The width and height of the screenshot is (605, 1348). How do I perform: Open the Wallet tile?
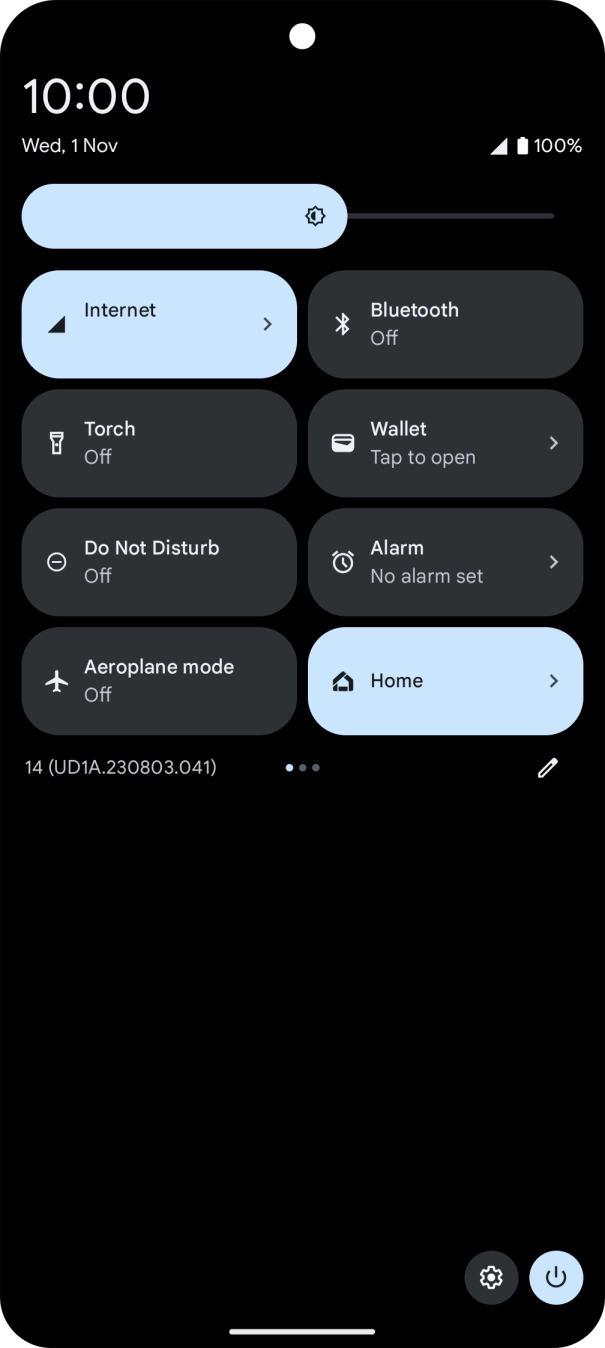[445, 443]
